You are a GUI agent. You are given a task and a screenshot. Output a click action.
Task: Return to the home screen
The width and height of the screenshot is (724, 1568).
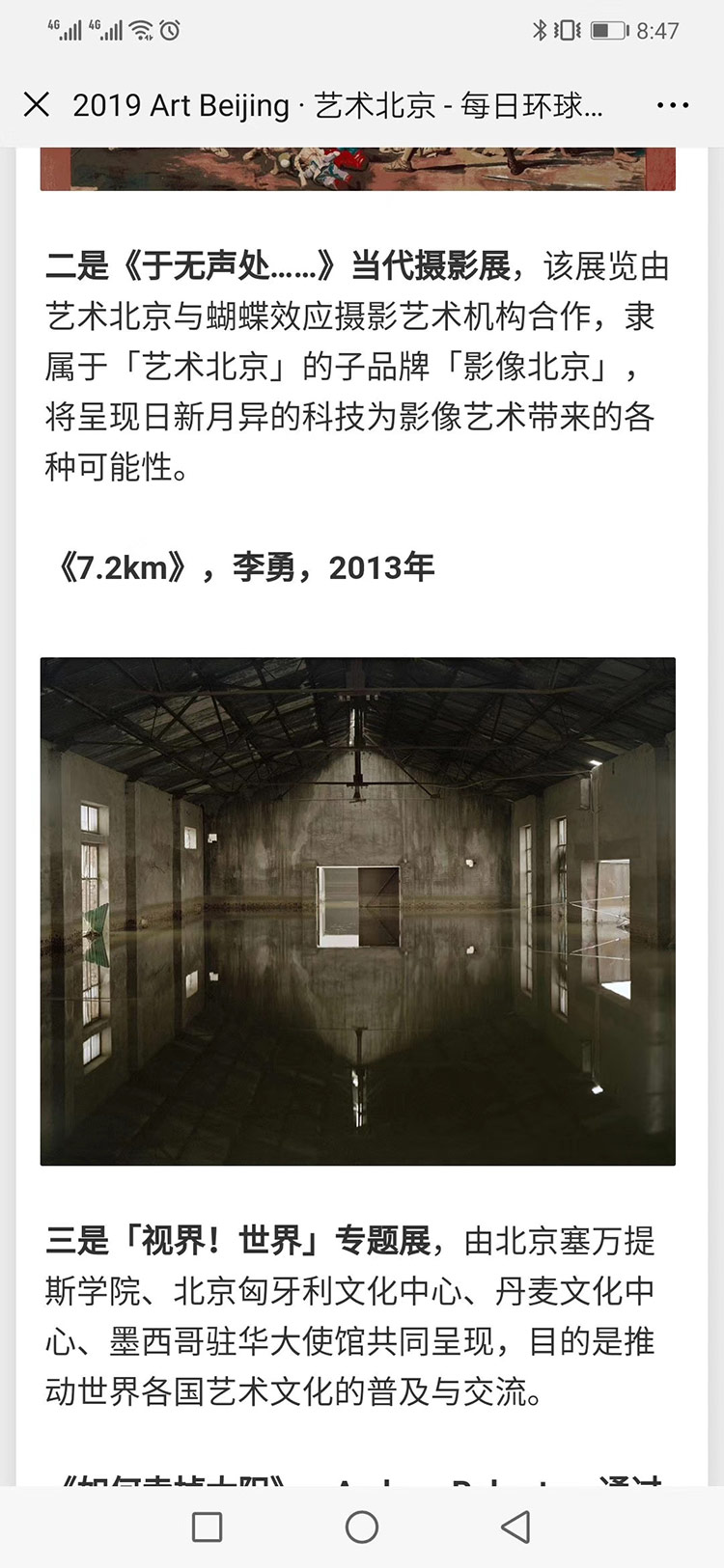[362, 1527]
